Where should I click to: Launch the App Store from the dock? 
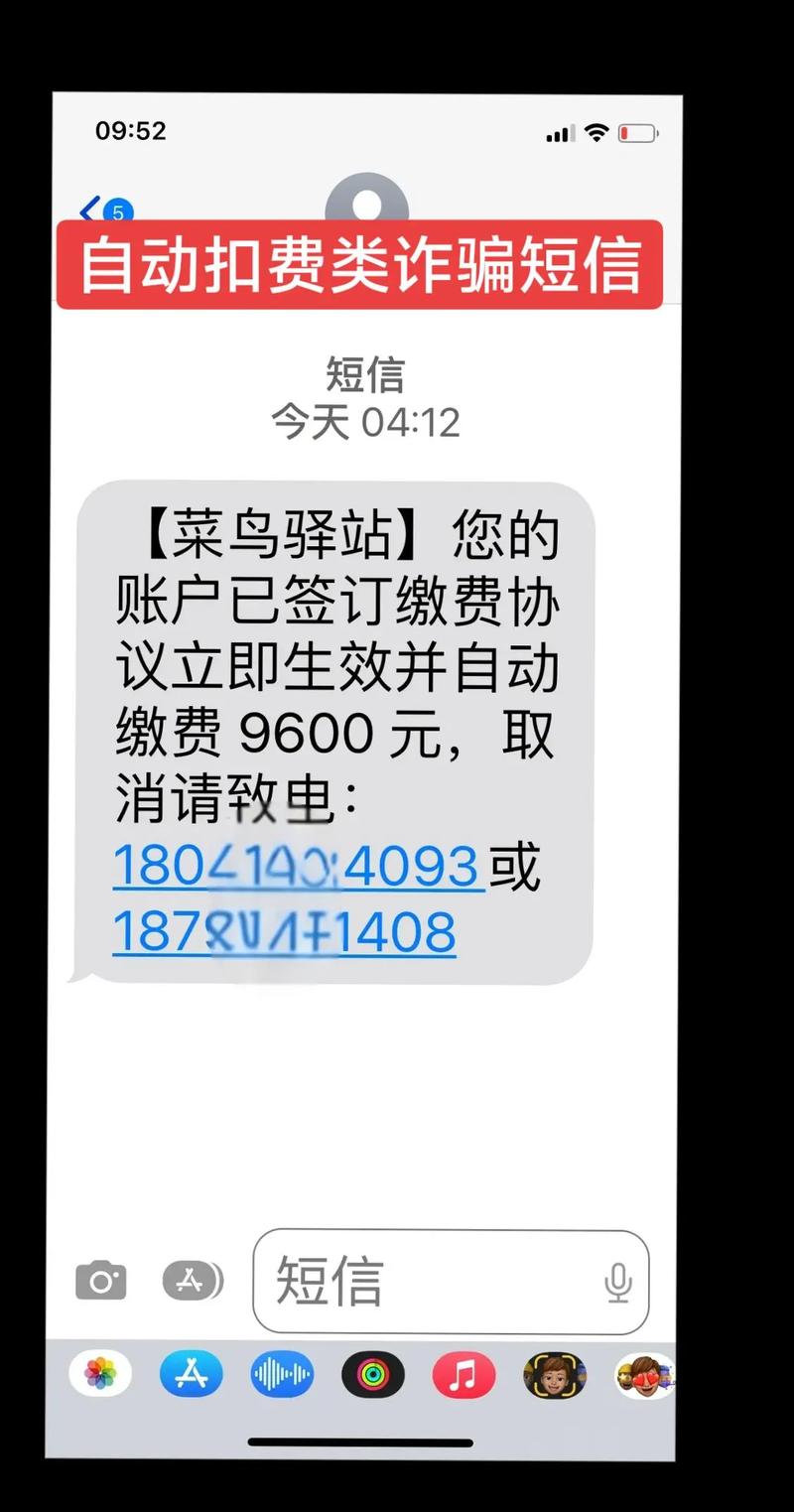click(191, 1375)
